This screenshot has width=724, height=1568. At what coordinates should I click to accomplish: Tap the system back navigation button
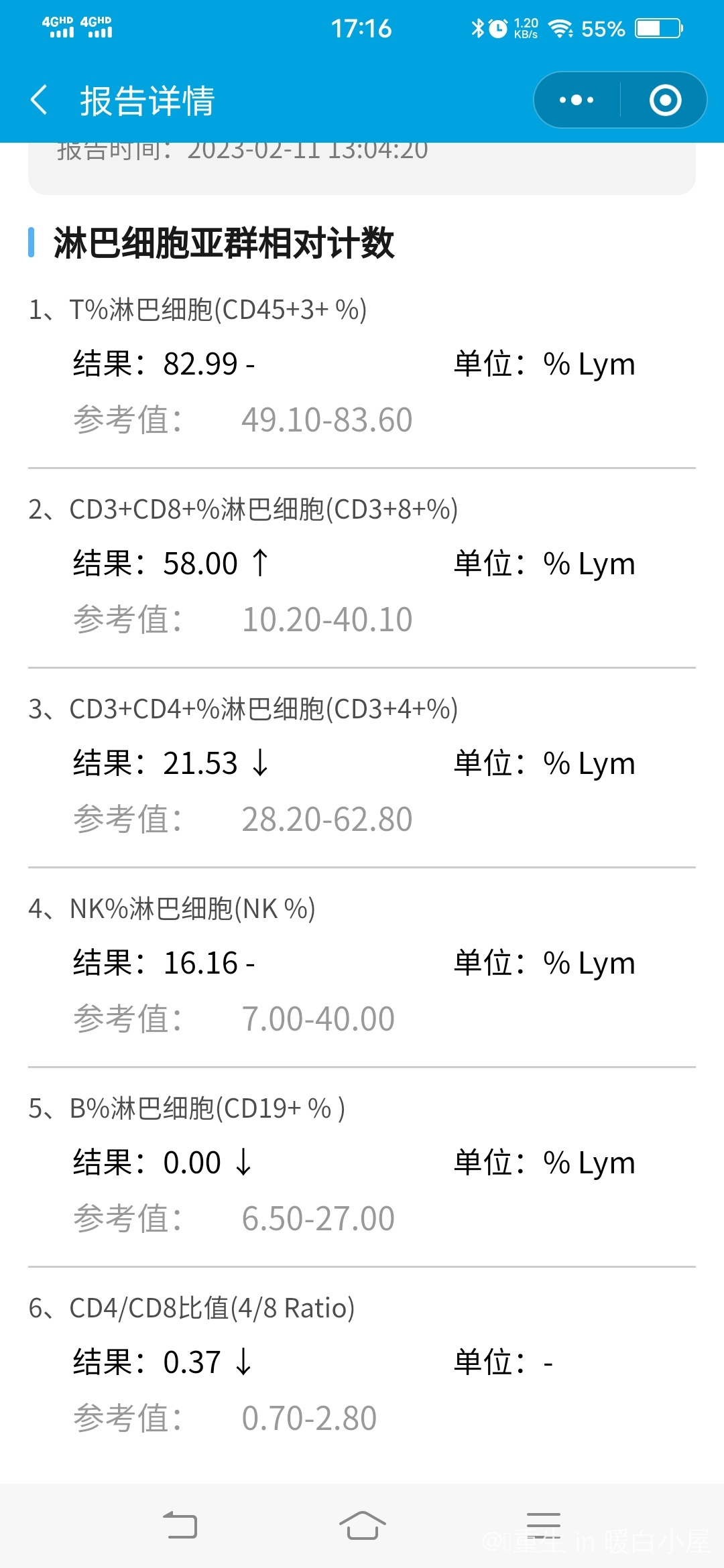click(x=180, y=1525)
